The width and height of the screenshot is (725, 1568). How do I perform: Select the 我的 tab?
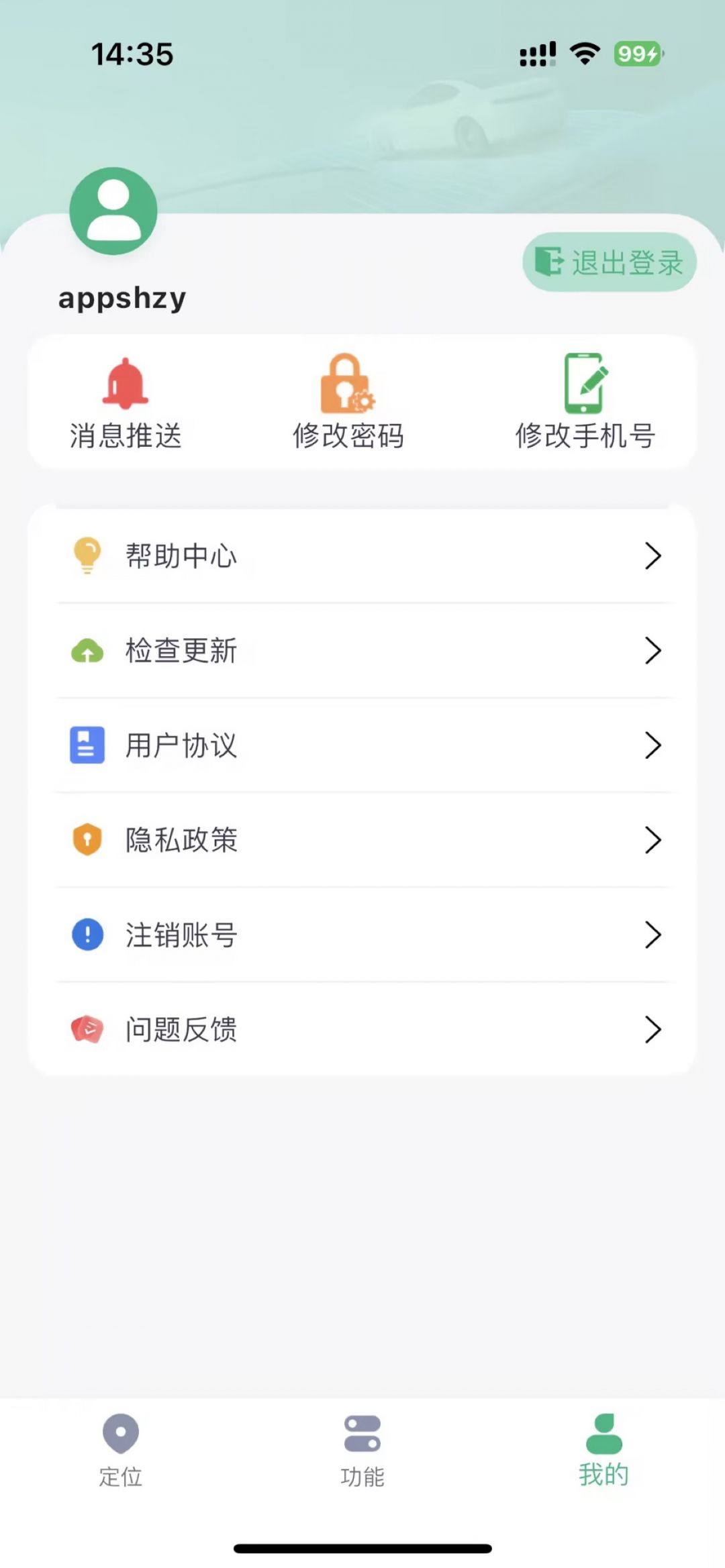603,1450
